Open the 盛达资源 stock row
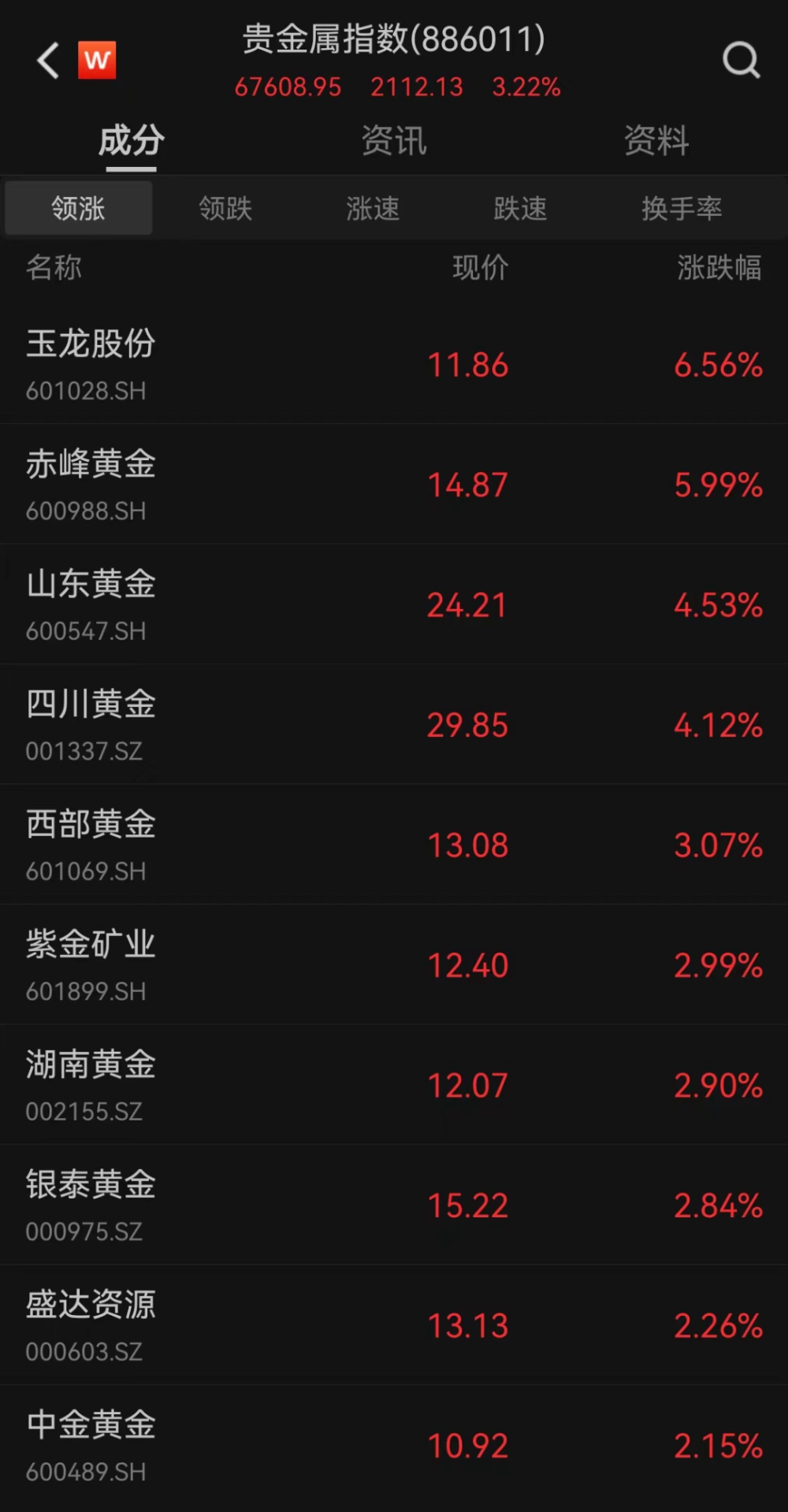Image resolution: width=788 pixels, height=1512 pixels. [x=394, y=1325]
